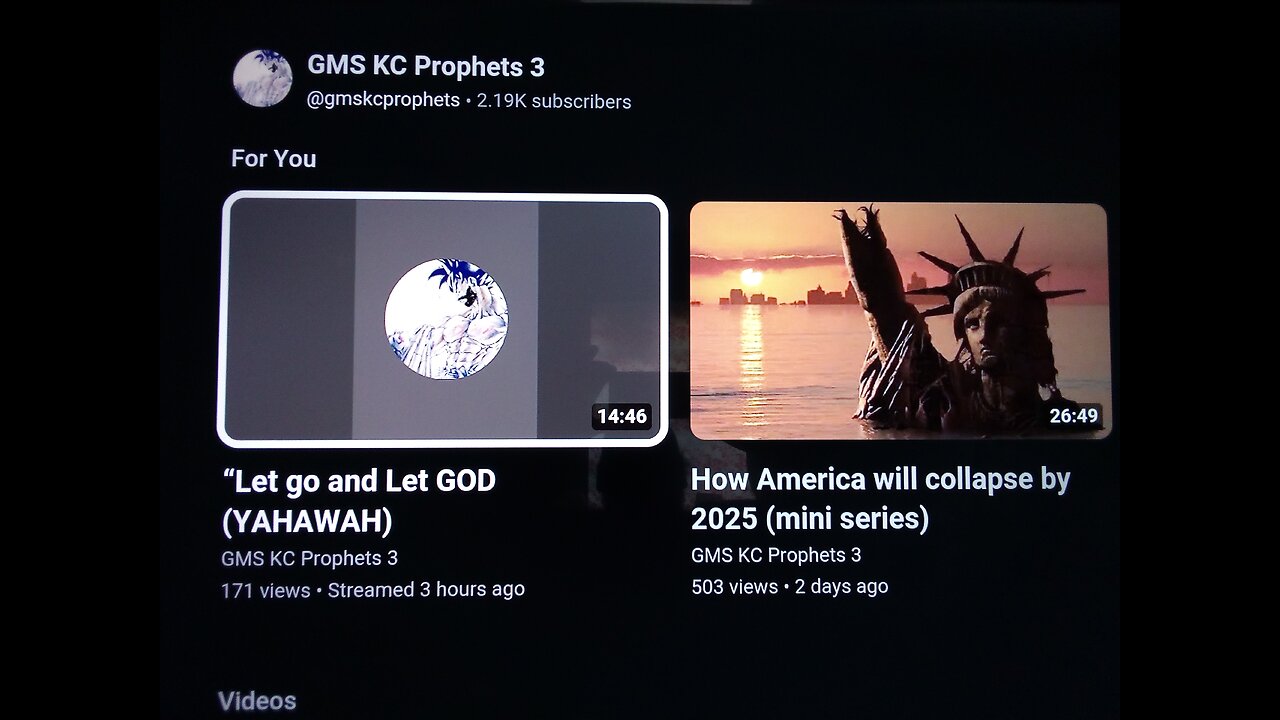Open the GMS KC Prophets 3 channel avatar
This screenshot has width=1280, height=720.
tap(262, 79)
